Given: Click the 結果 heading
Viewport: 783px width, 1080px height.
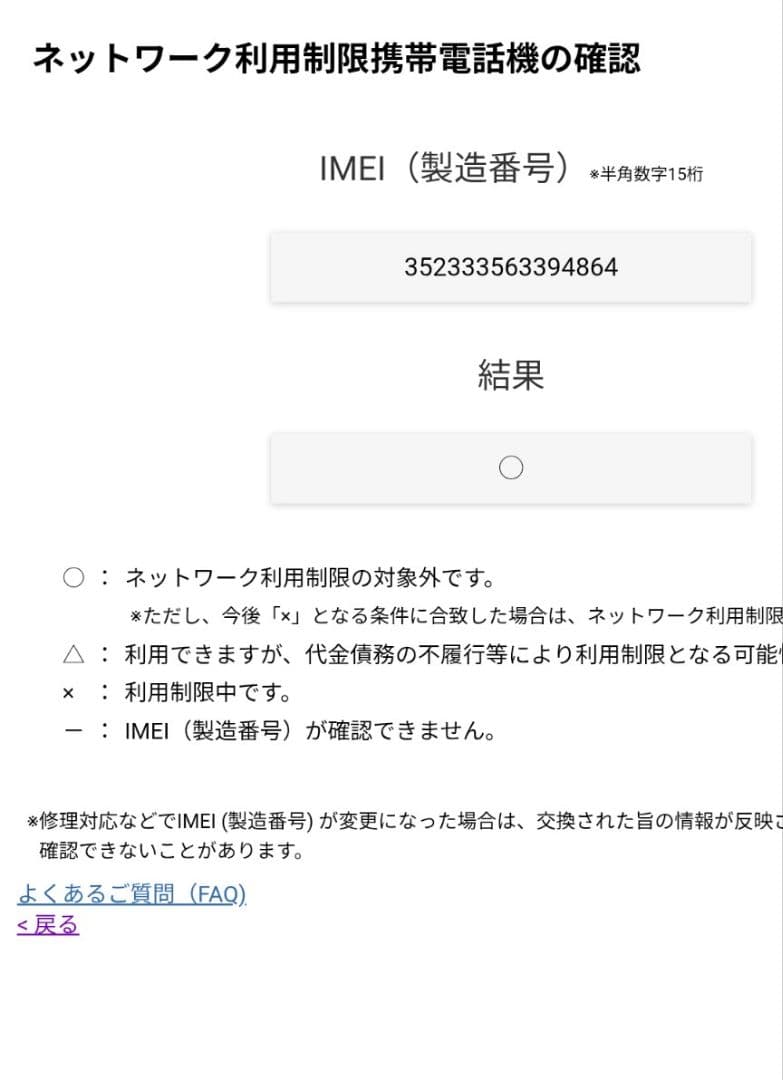Looking at the screenshot, I should (511, 375).
